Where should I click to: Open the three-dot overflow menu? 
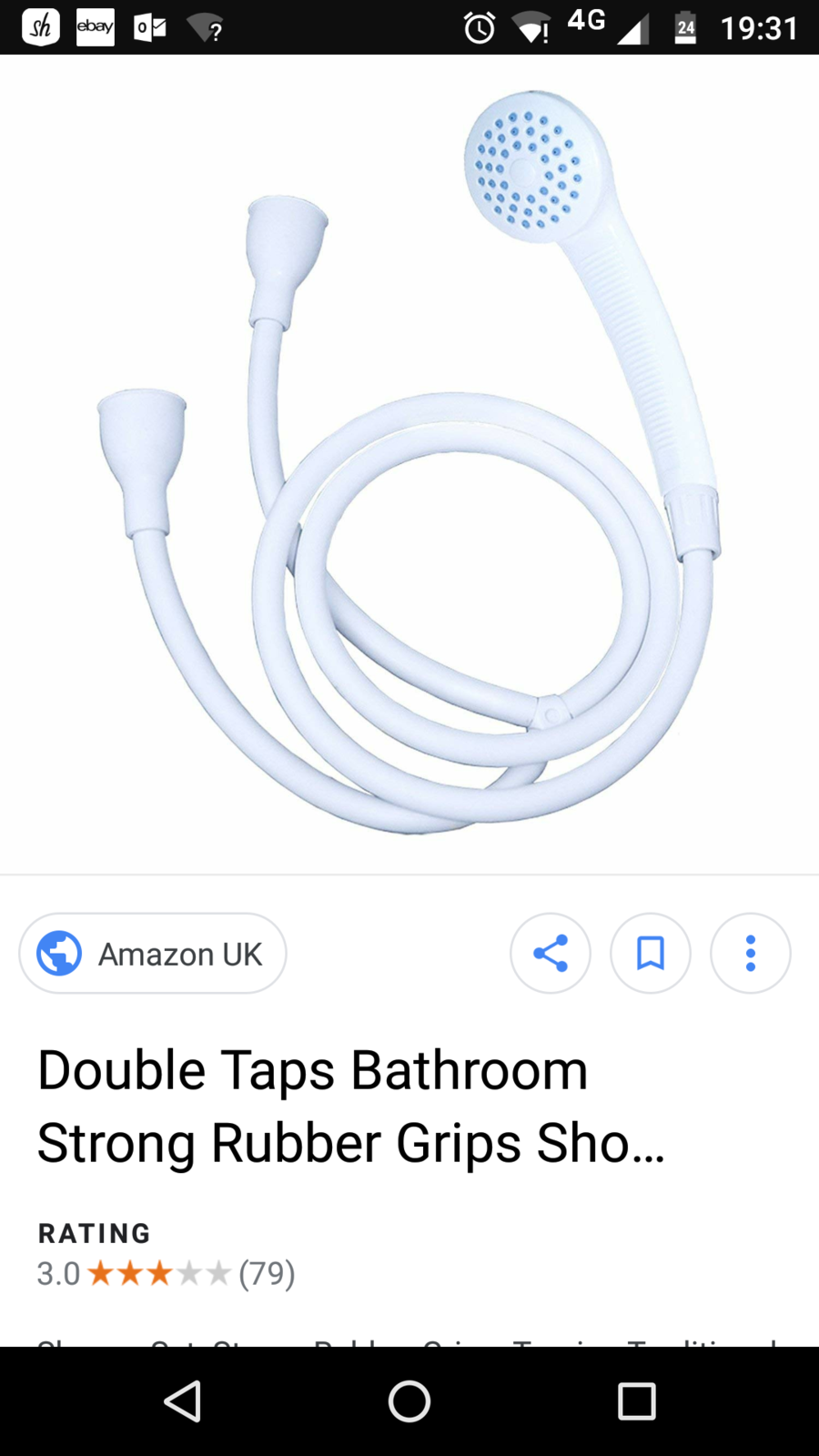click(751, 954)
